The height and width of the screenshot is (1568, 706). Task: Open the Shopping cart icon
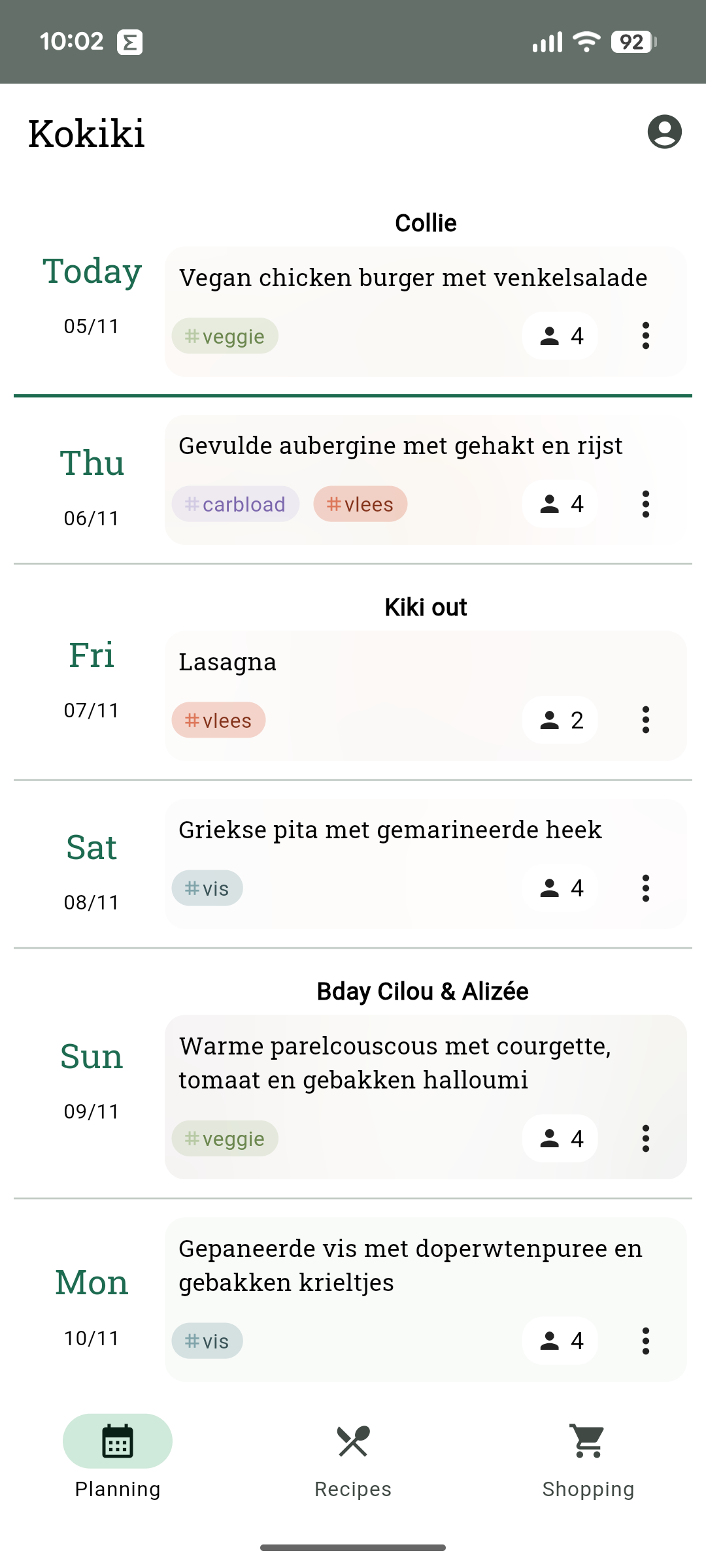pos(587,1441)
